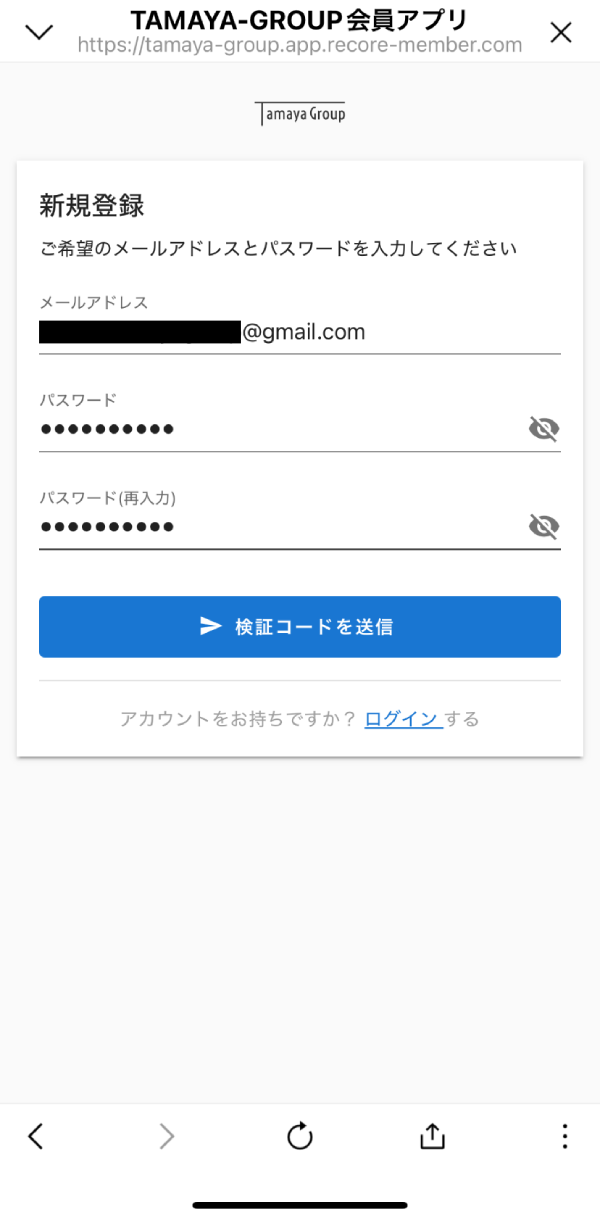Screen dimensions: 600x1220
Task: Open the browser's three-dot menu
Action: coord(565,1136)
